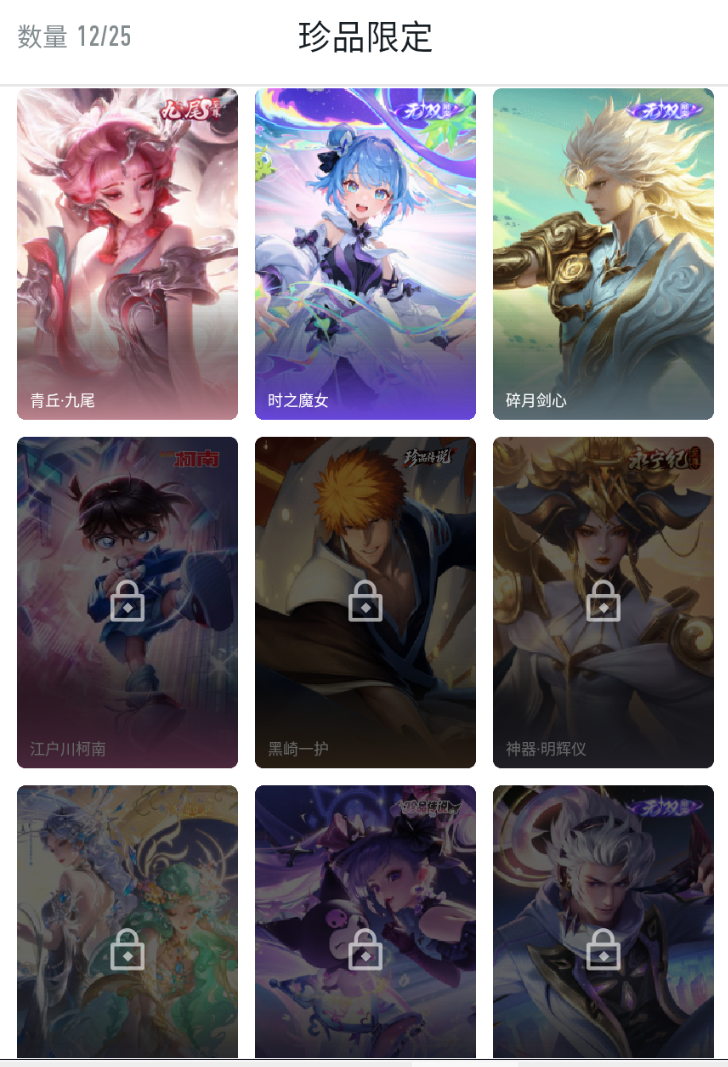Open the locked 江户川柯南 card

click(127, 602)
